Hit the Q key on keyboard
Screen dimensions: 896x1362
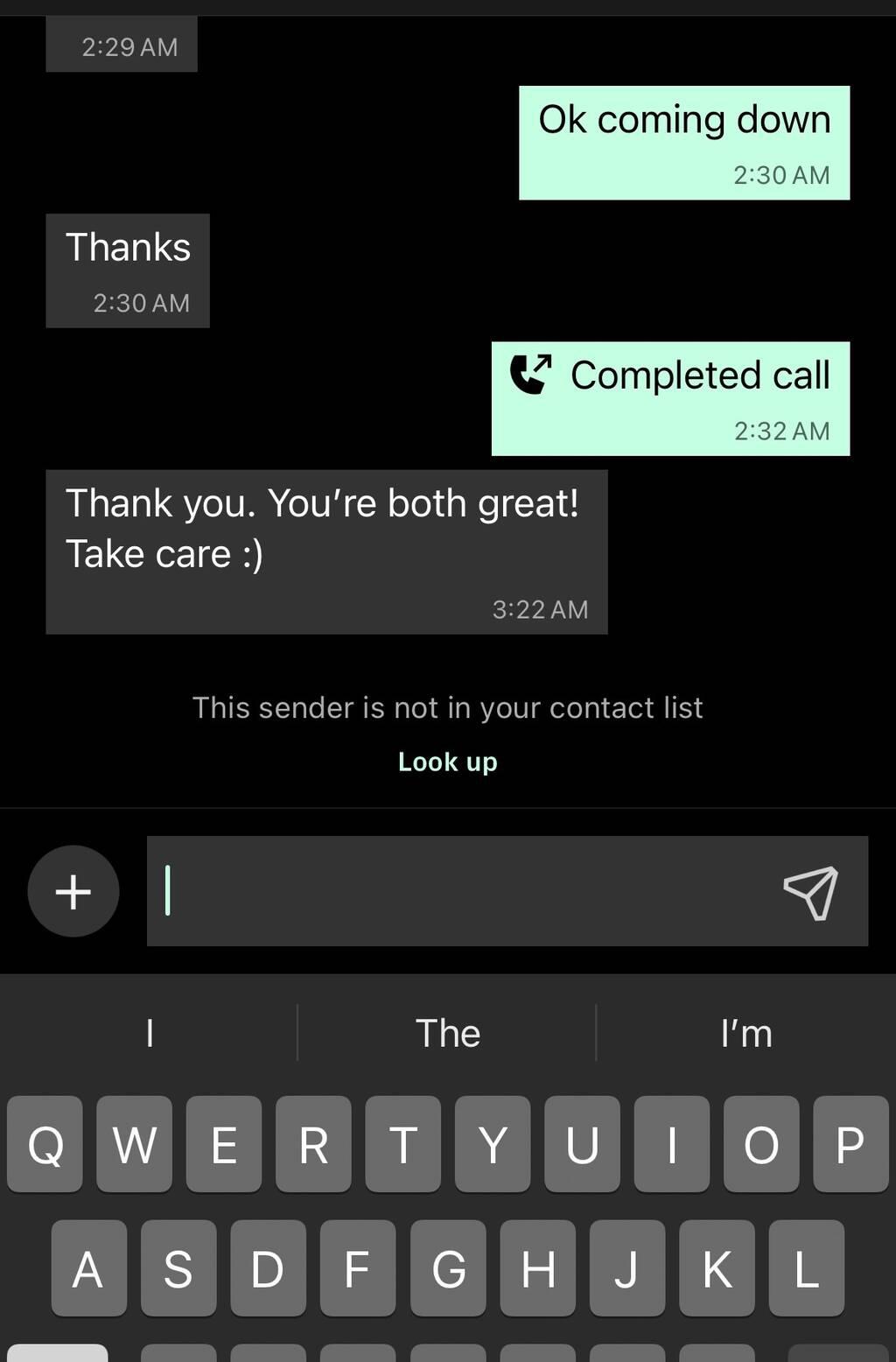tap(45, 1143)
